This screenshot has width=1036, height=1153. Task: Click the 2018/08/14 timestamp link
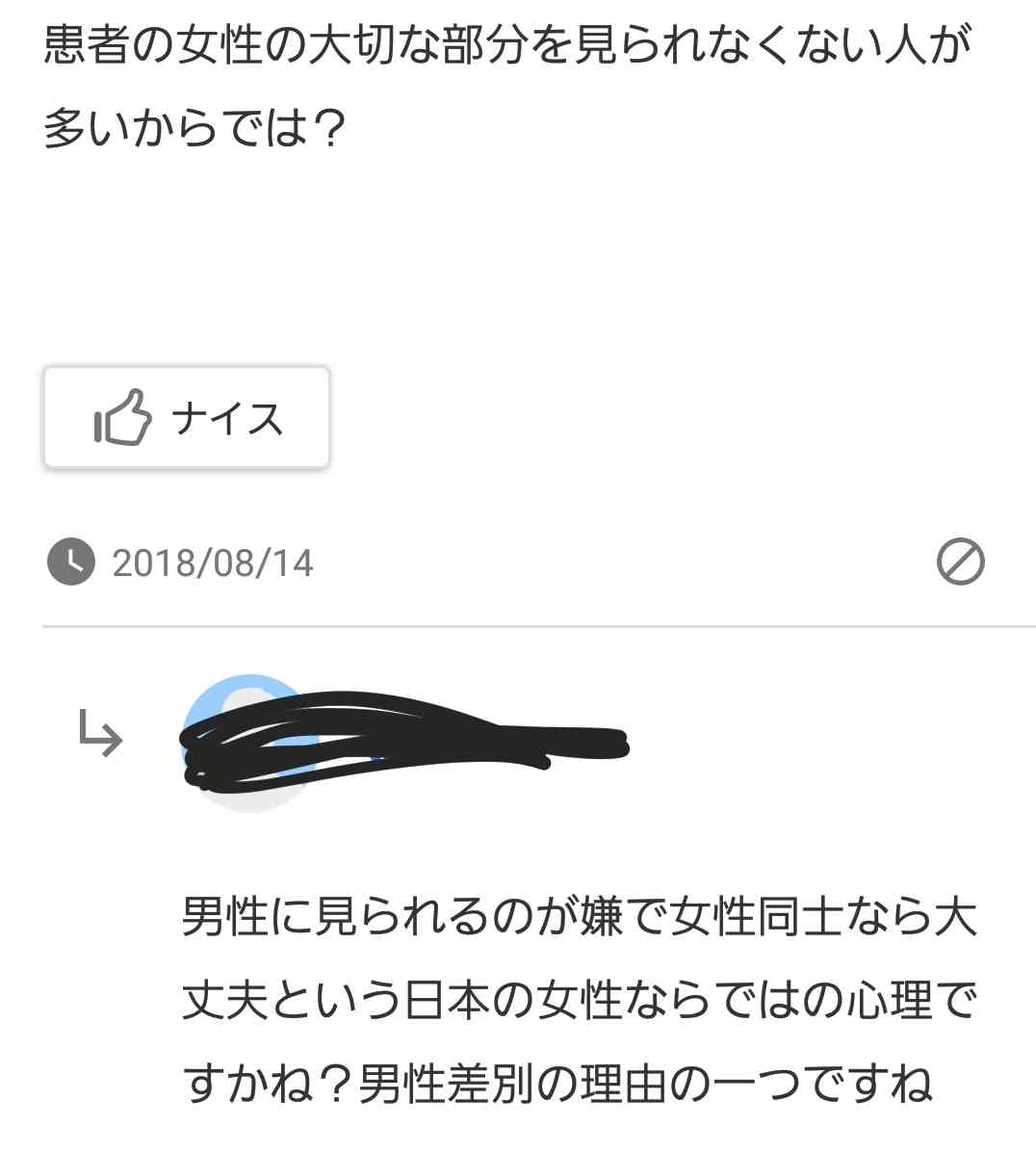point(214,563)
